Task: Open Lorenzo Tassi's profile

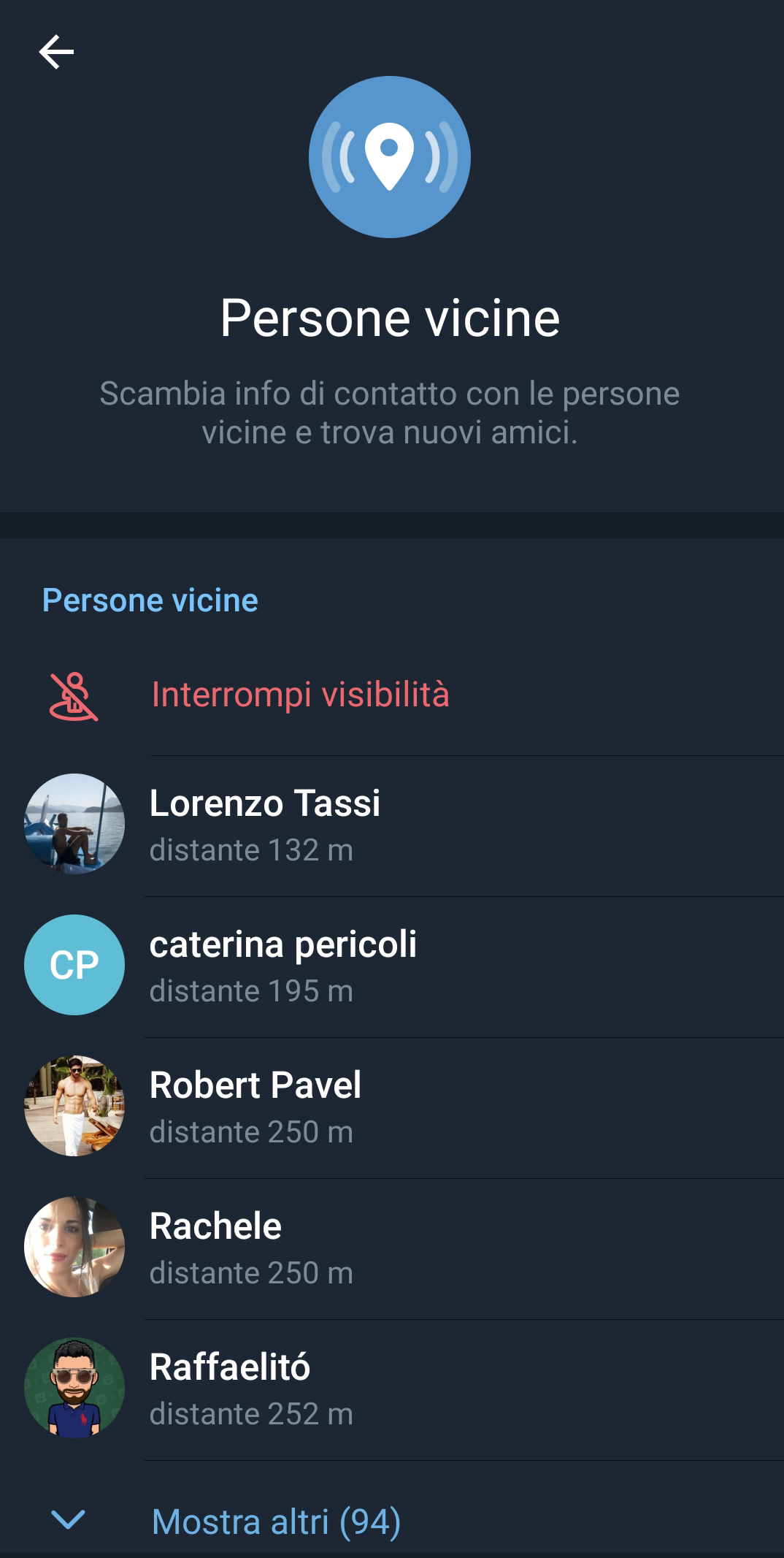Action: 392,825
